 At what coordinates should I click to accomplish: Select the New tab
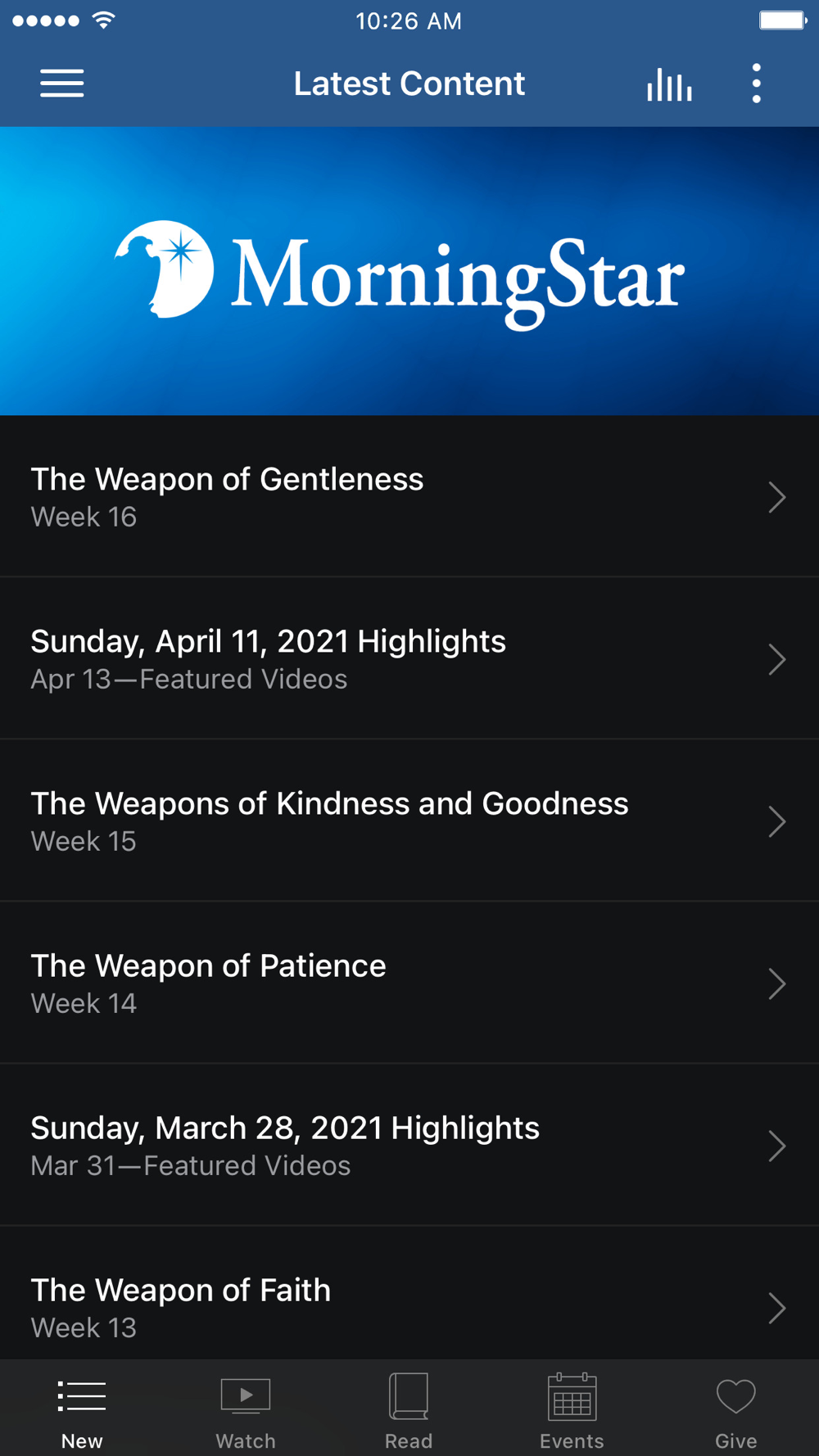82,1410
